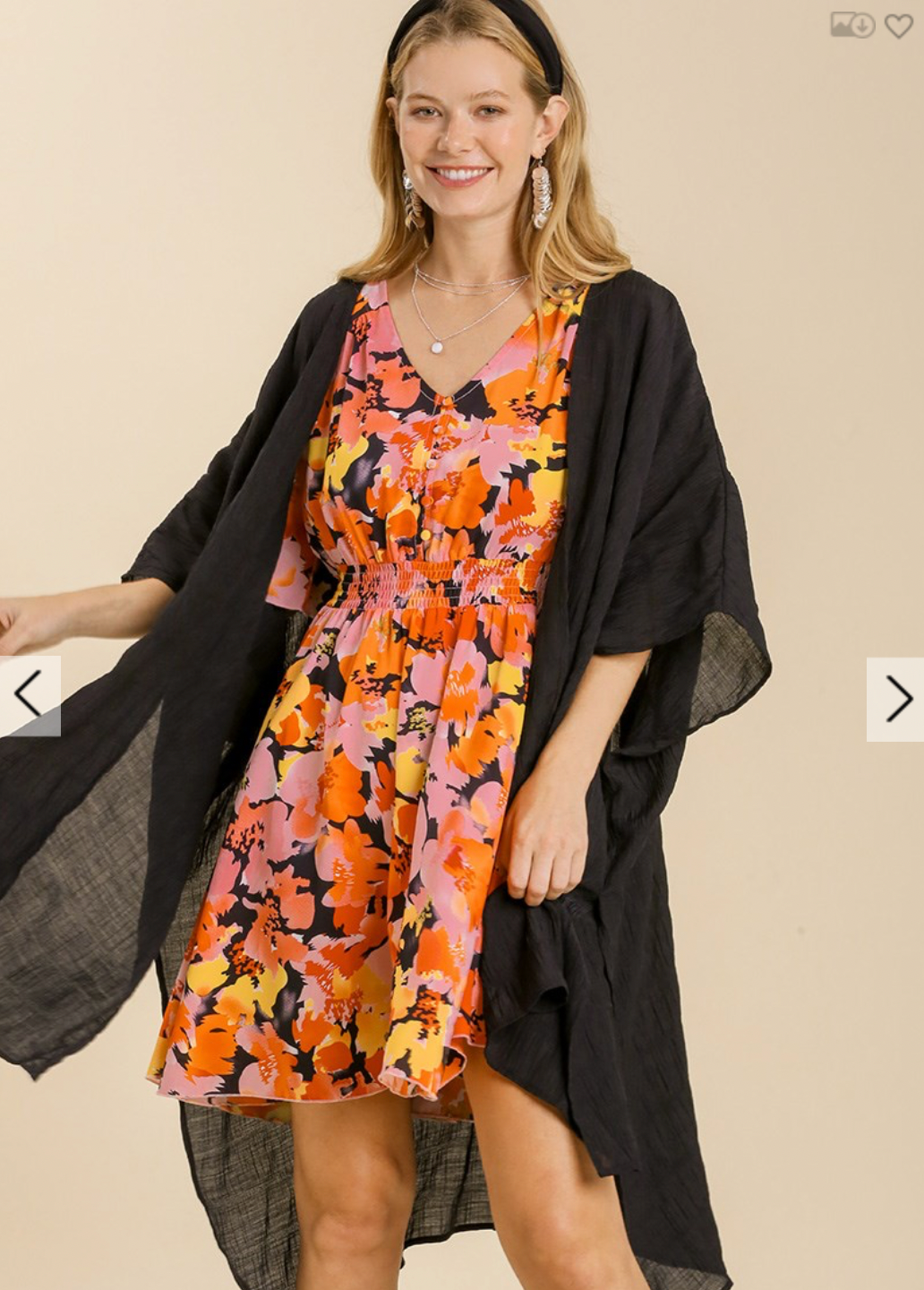Viewport: 924px width, 1290px height.
Task: Show the previous product photo
Action: (29, 696)
